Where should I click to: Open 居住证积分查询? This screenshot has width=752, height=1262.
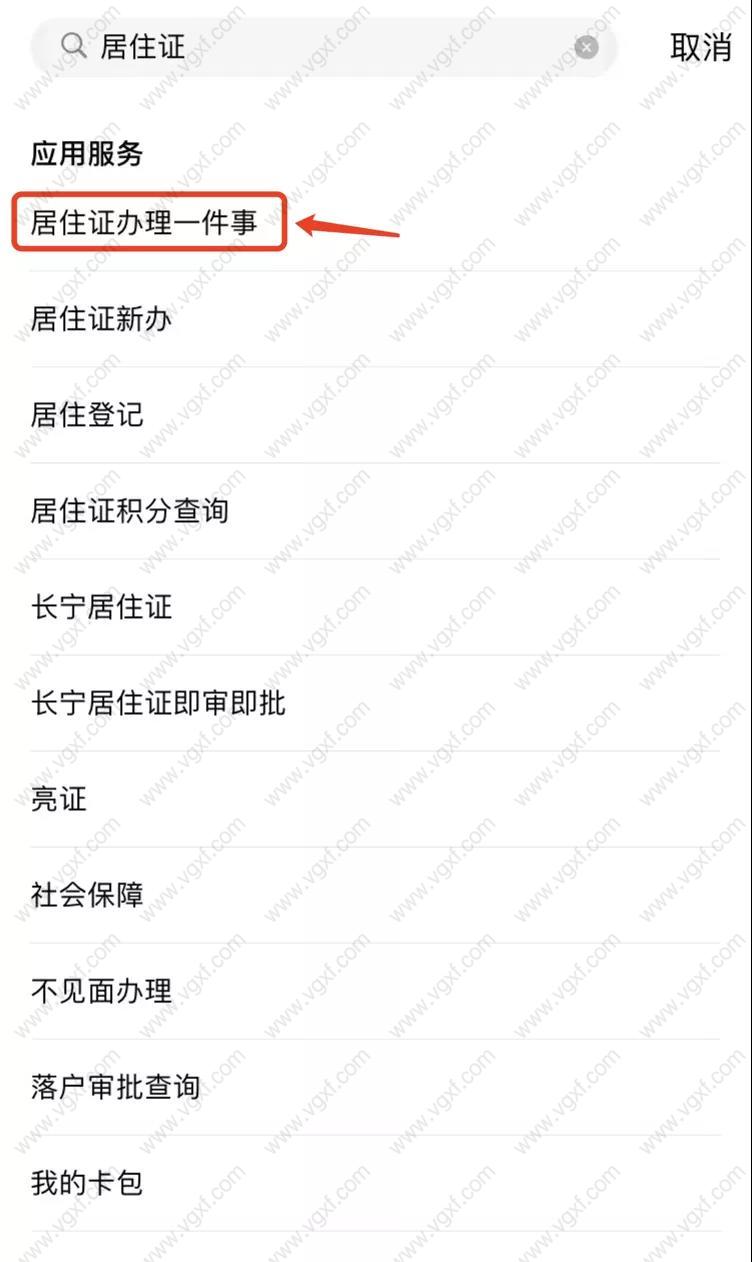(x=374, y=511)
